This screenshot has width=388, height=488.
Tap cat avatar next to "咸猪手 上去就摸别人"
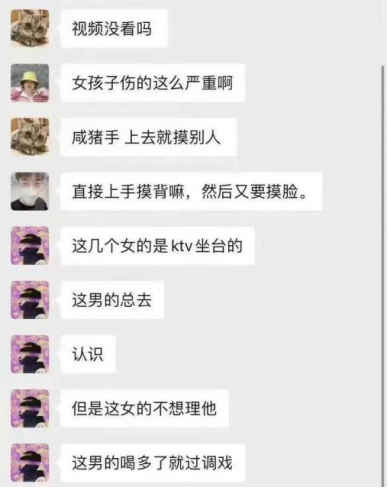tap(30, 137)
